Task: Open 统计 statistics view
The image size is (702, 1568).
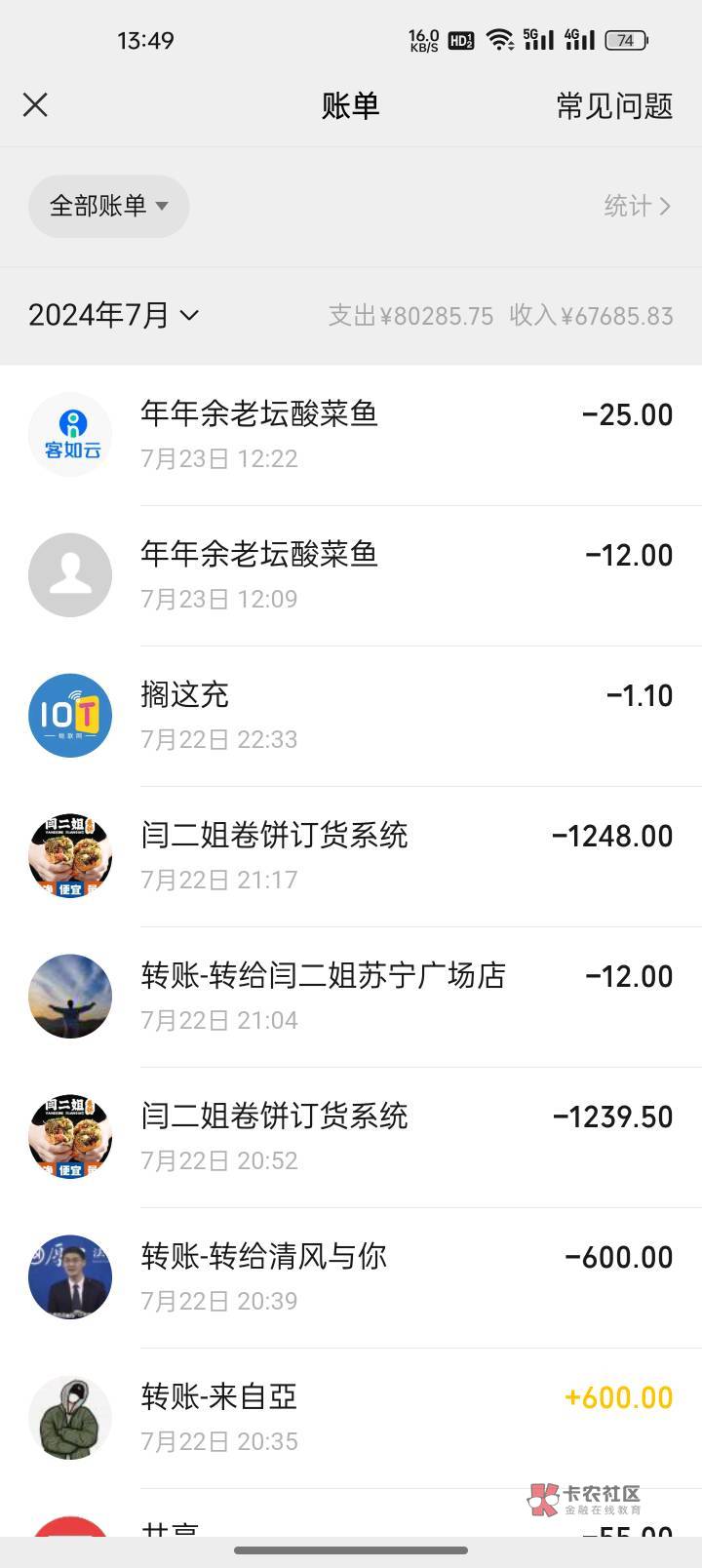Action: [x=637, y=206]
